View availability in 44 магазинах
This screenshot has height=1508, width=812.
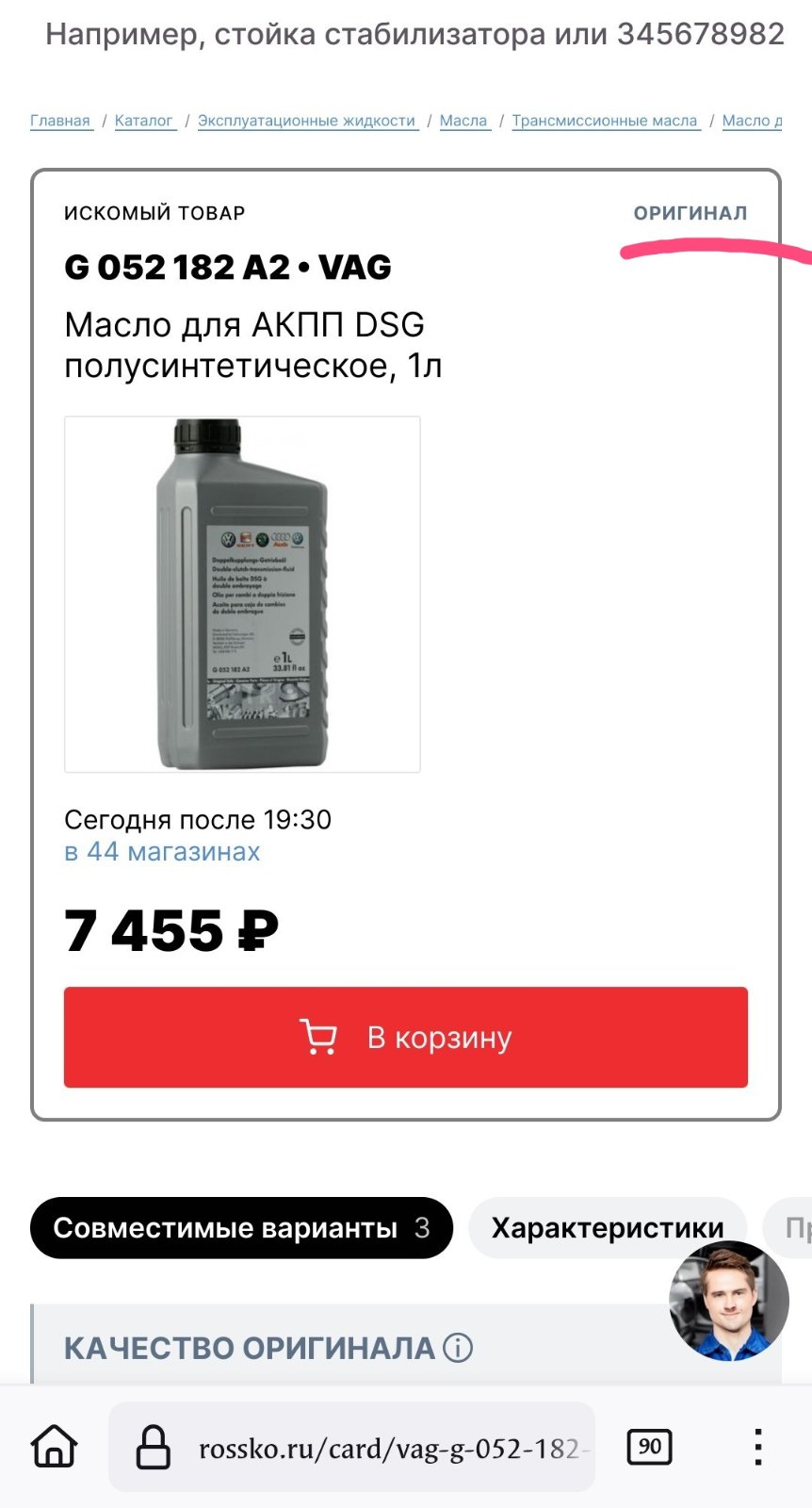[x=162, y=852]
